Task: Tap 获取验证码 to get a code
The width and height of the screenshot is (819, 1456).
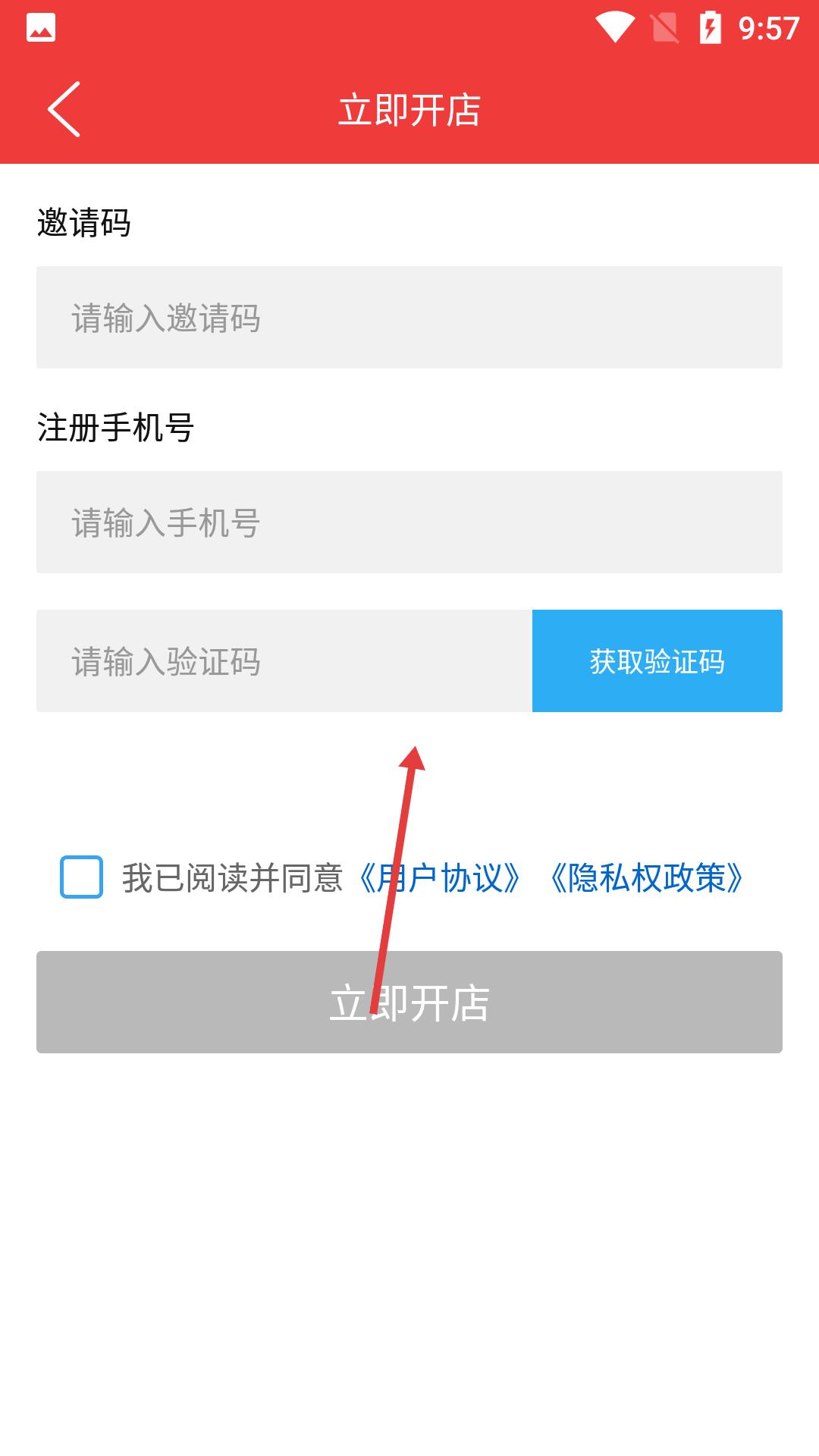Action: [x=657, y=661]
